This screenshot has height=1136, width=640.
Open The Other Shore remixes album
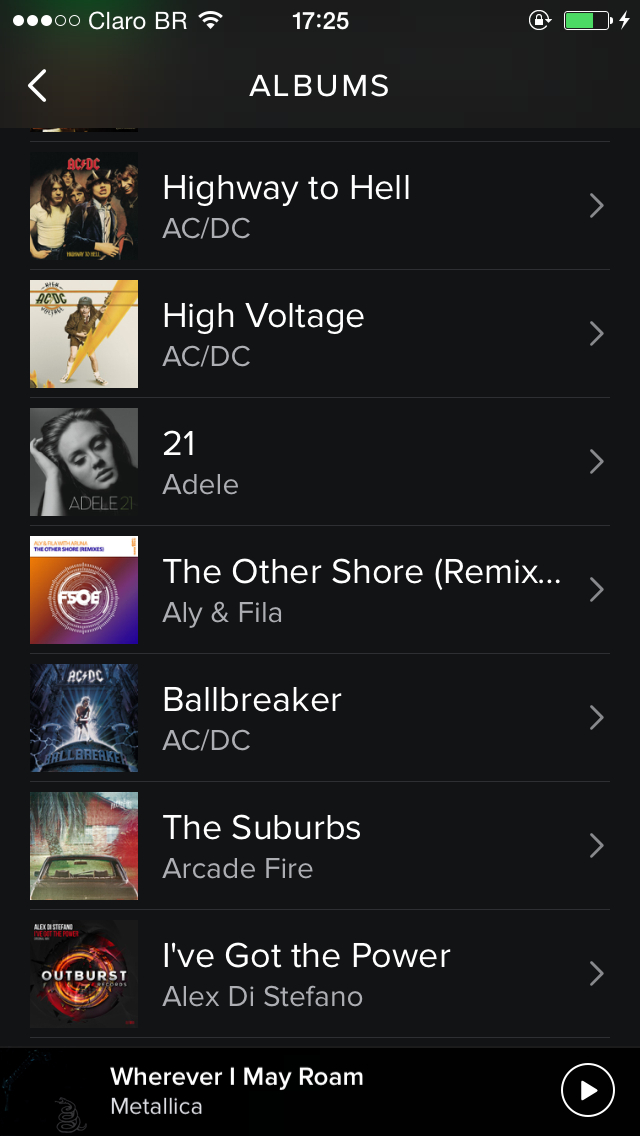(x=320, y=590)
